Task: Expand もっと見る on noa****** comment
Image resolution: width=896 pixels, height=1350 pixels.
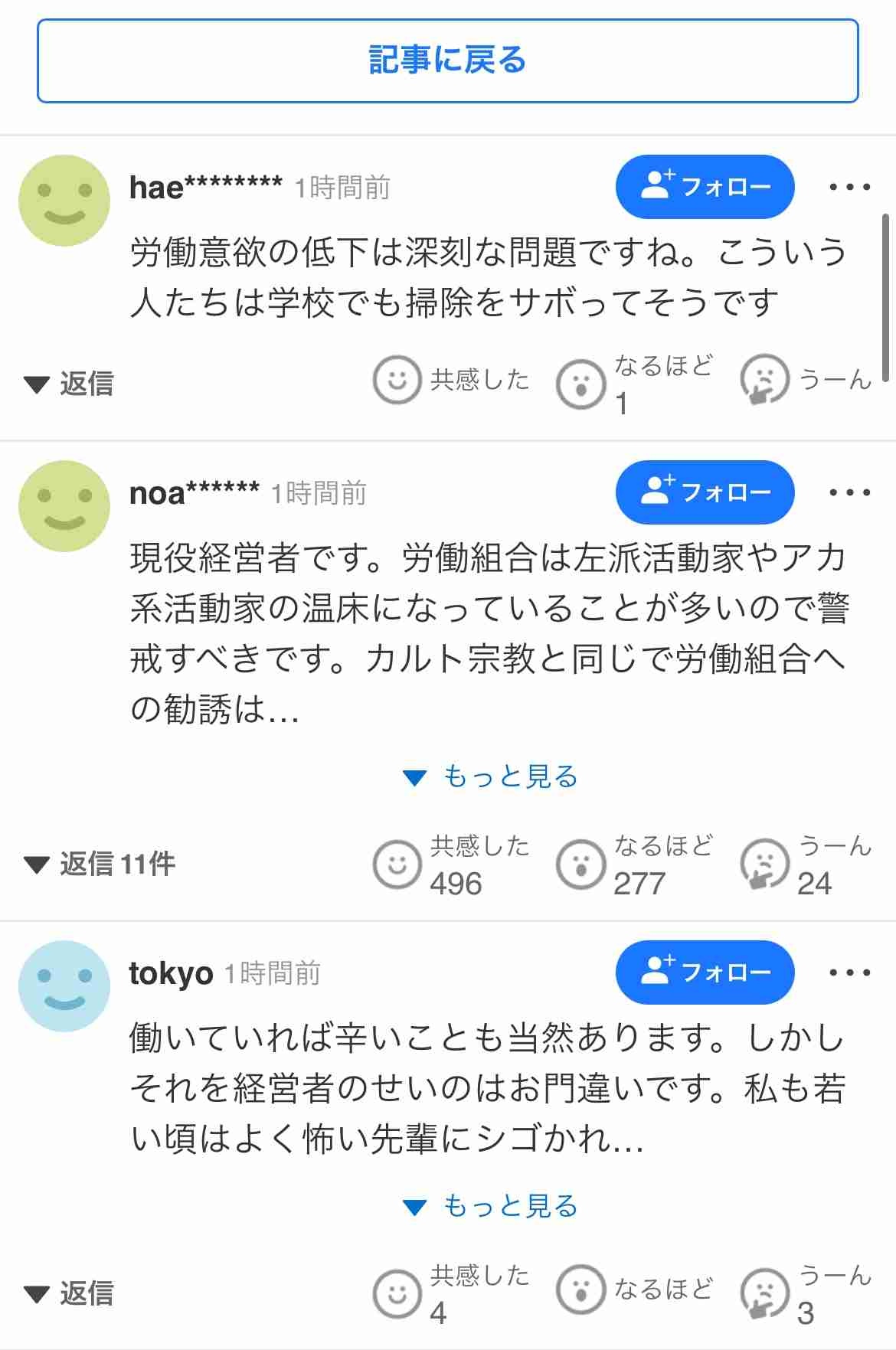Action: 491,777
